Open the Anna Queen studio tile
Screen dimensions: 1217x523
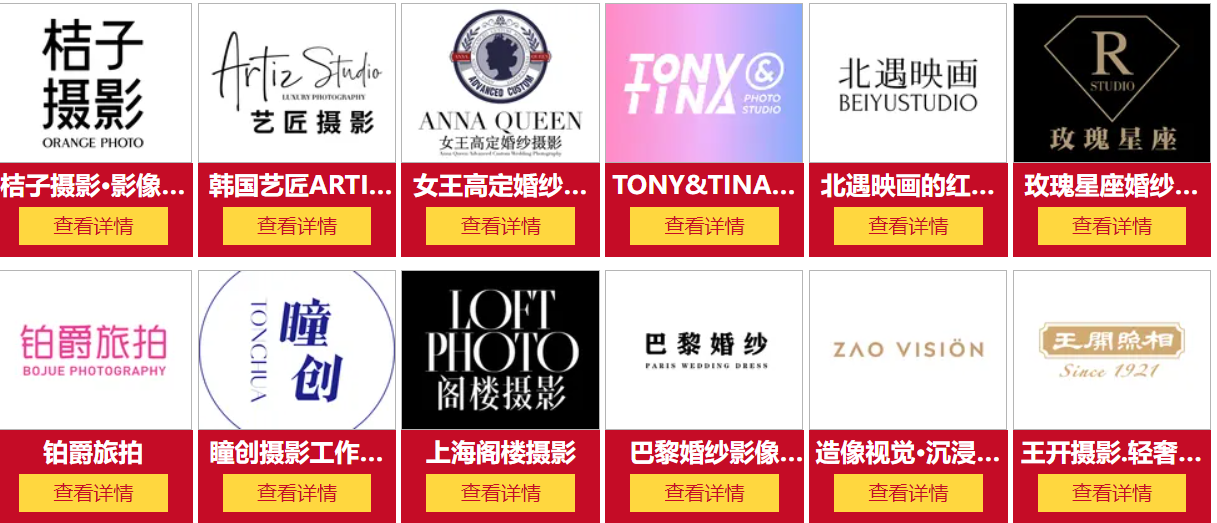point(500,83)
